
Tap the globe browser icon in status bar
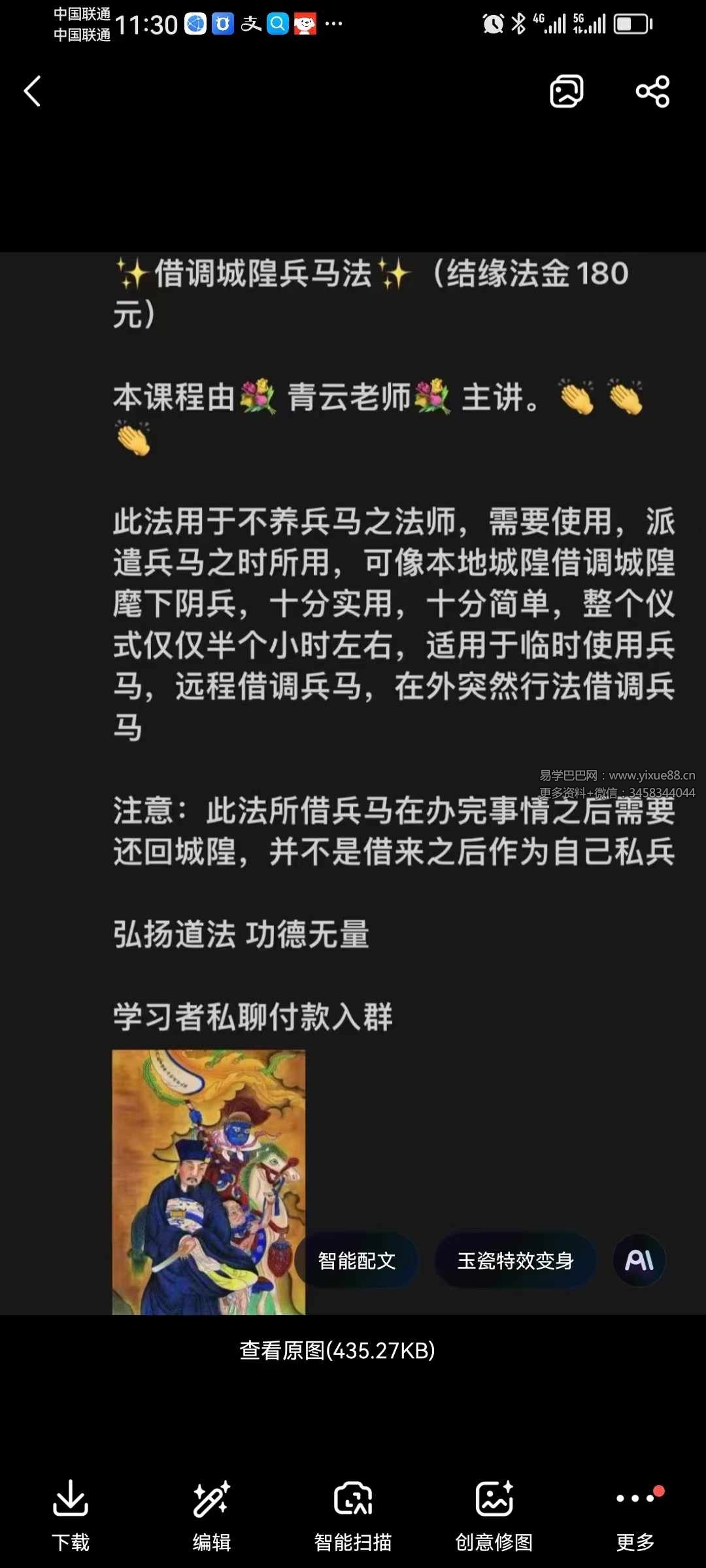pos(194,24)
